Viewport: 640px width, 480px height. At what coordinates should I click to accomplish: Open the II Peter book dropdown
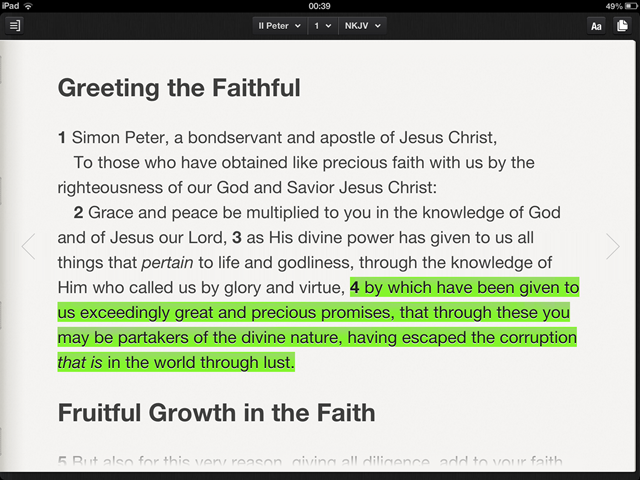tap(280, 25)
